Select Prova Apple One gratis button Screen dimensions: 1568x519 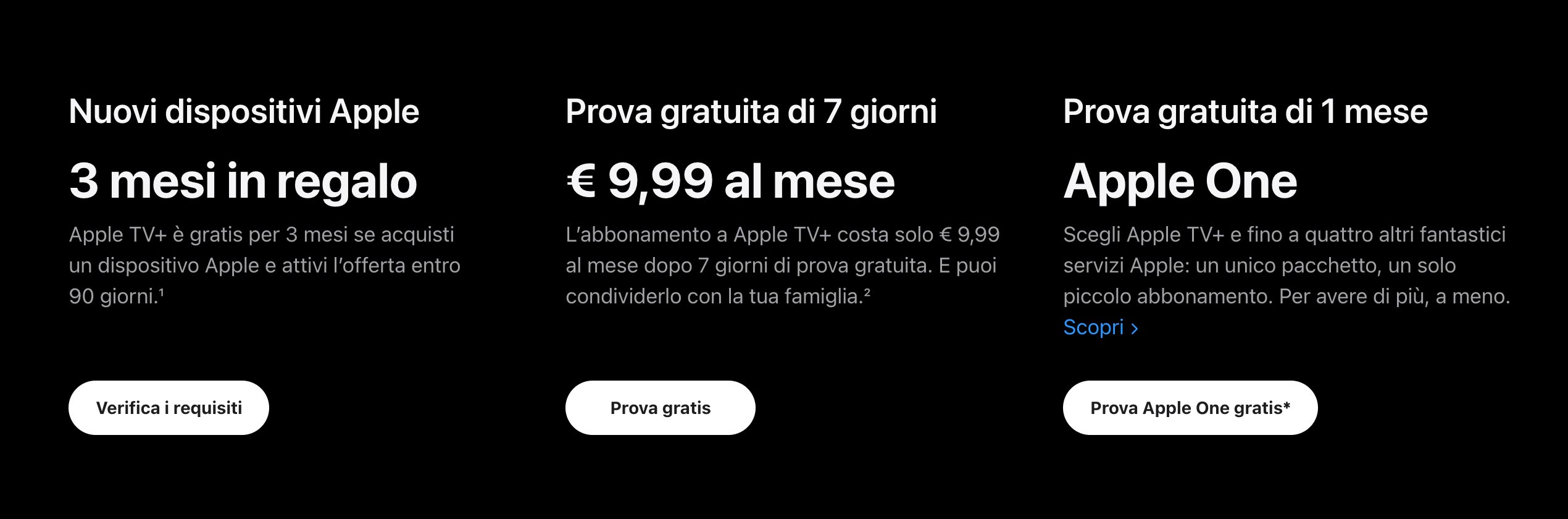coord(1190,408)
